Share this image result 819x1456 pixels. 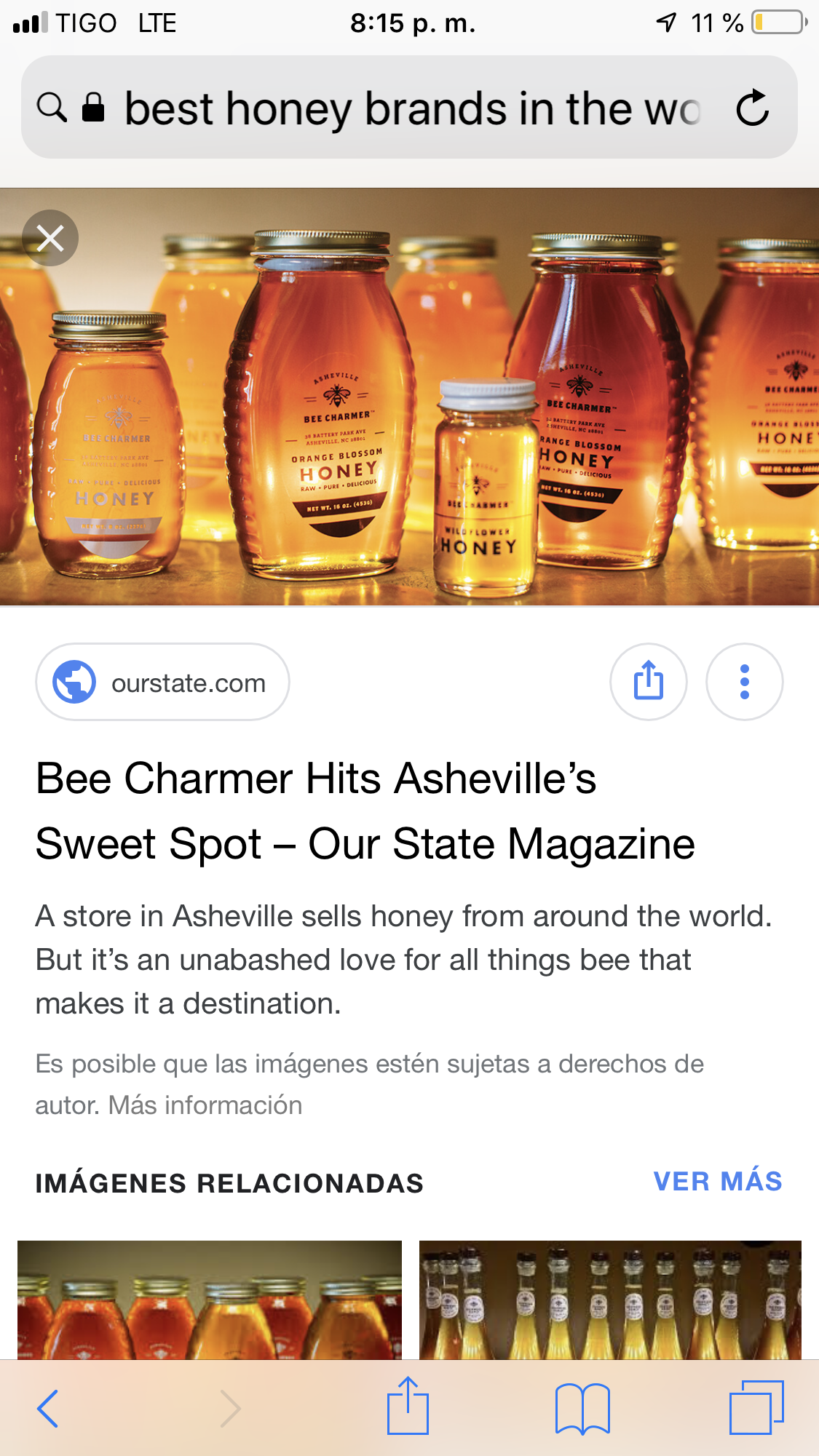[648, 682]
